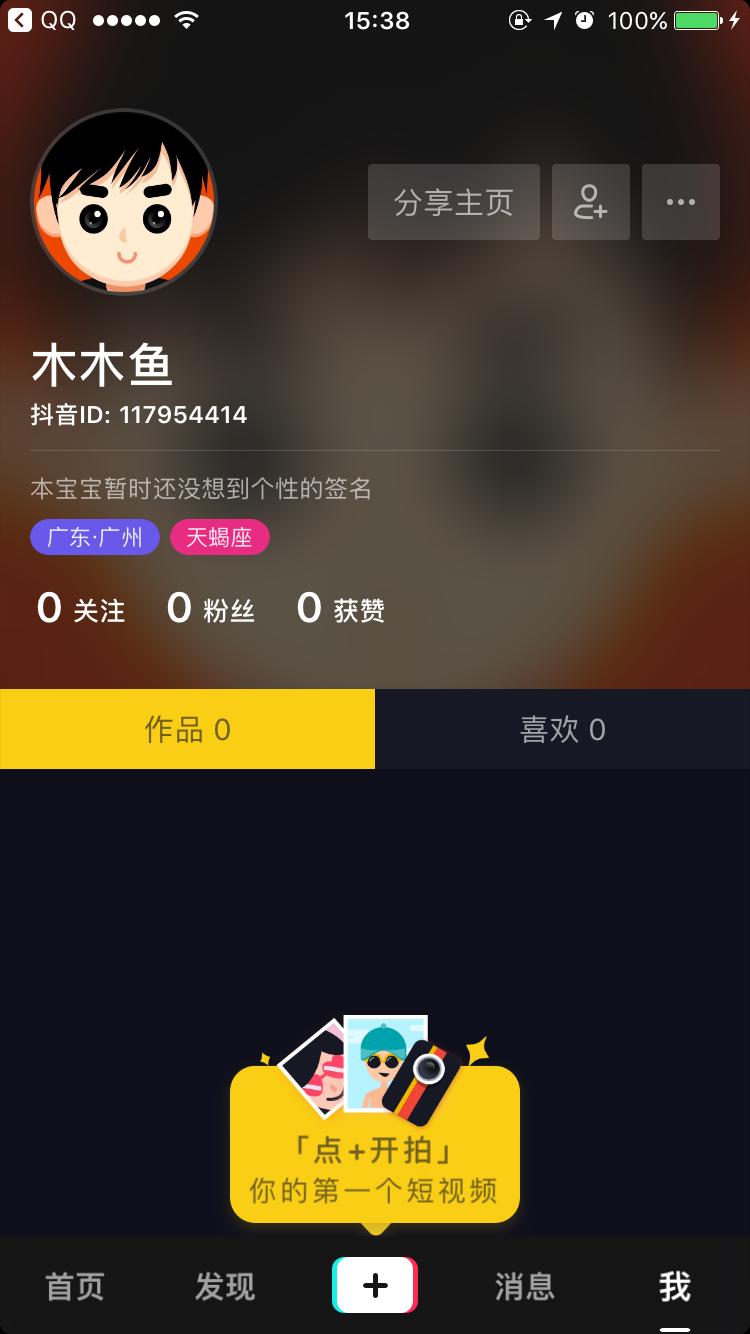Screen dimensions: 750x1334
Task: Open the add friends icon
Action: [x=590, y=202]
